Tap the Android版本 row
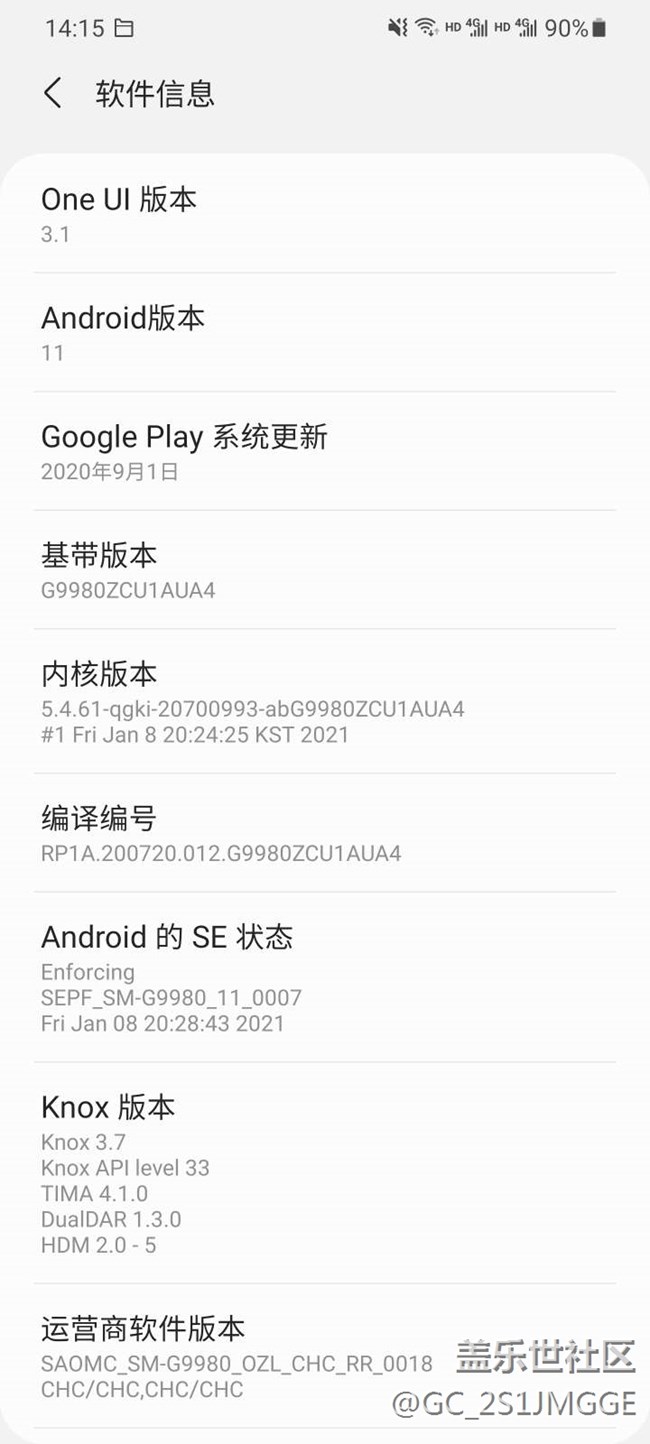 coord(324,333)
